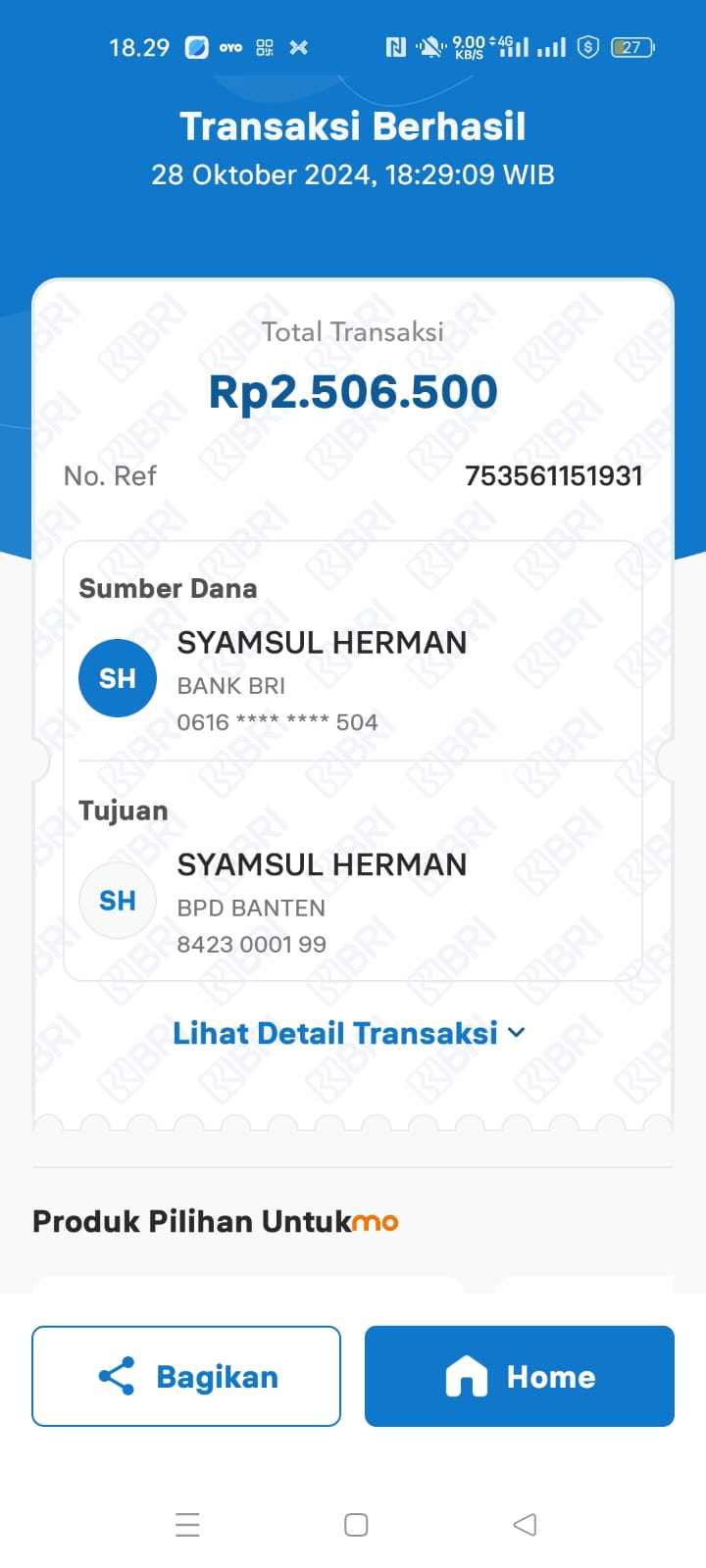Tap the battery indicator showing 27 percent
706x1568 pixels.
coord(631,46)
